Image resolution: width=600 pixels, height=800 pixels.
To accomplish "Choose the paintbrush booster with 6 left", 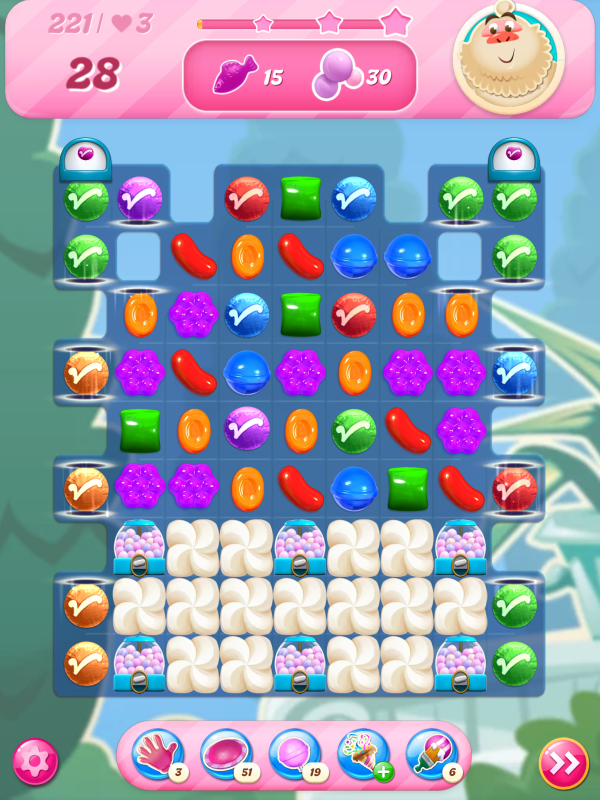I will [x=432, y=755].
